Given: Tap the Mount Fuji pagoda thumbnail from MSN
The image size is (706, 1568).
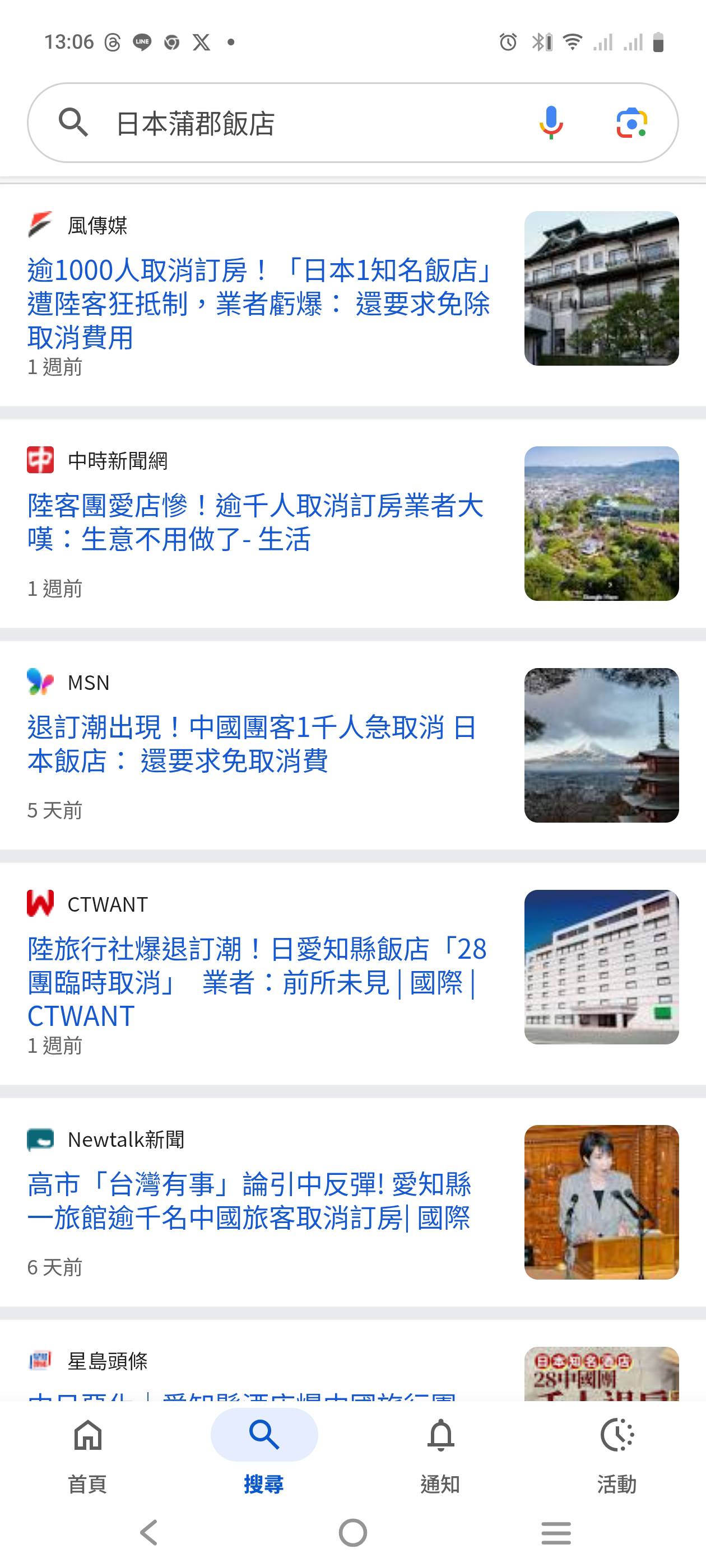Looking at the screenshot, I should point(601,745).
